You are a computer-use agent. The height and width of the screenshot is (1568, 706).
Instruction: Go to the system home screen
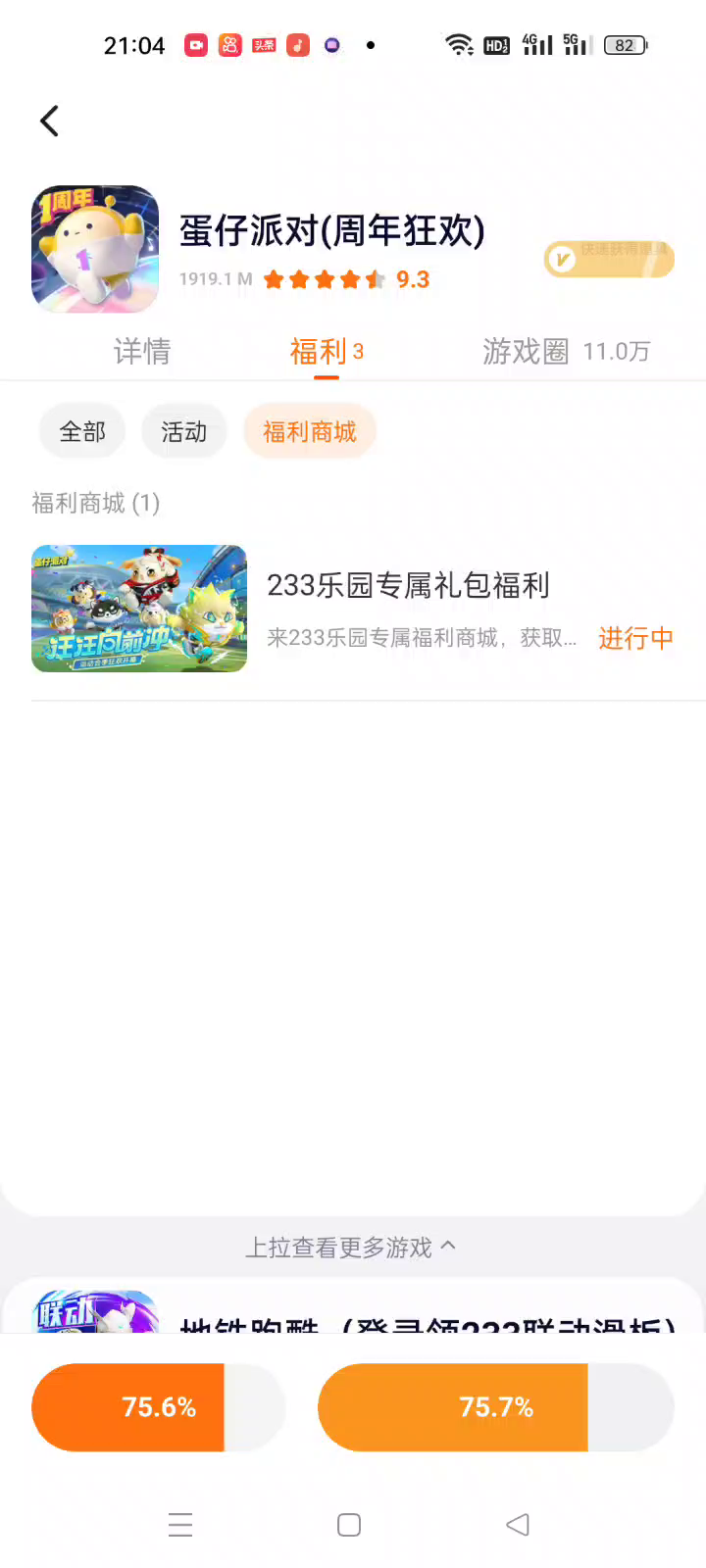pos(349,1525)
